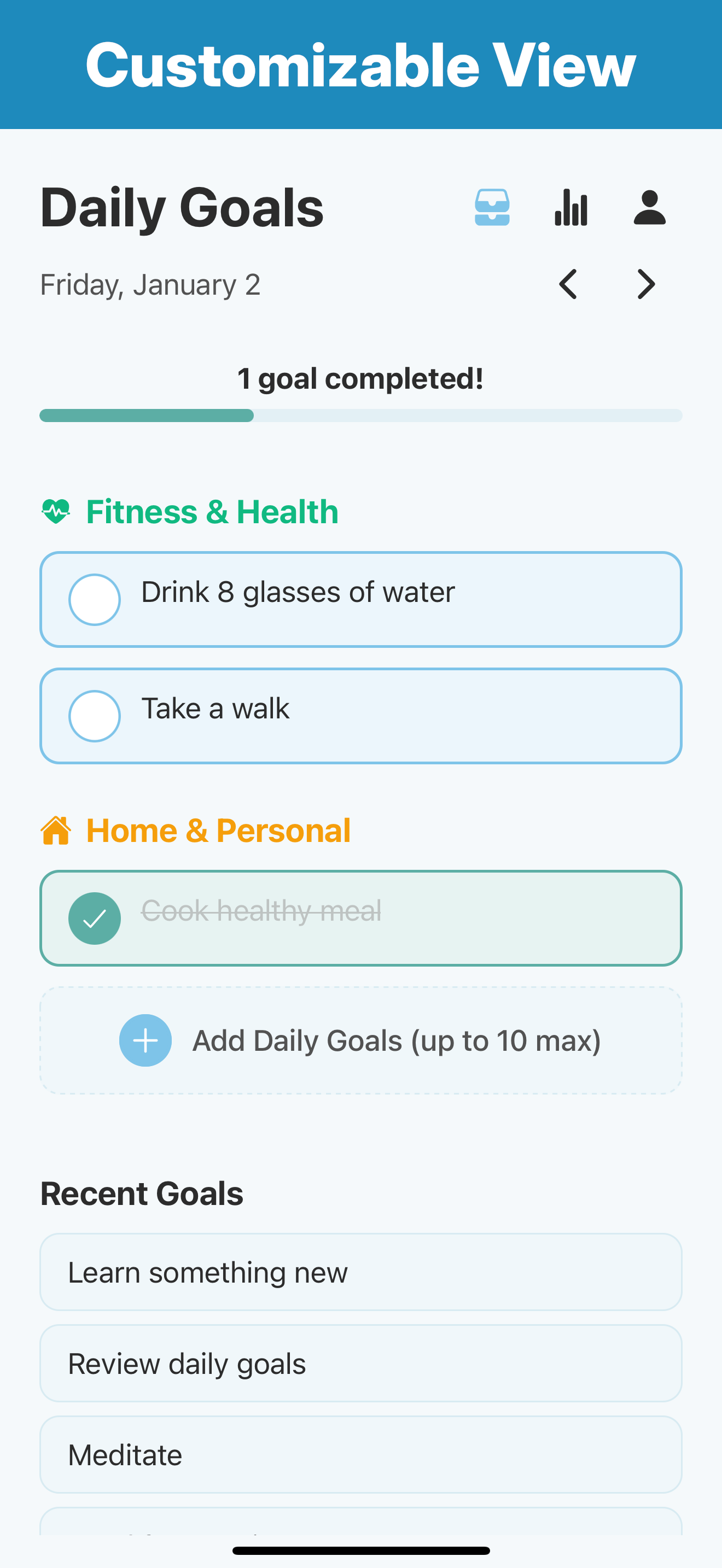Open the Daily Goals header menu

pos(182,208)
